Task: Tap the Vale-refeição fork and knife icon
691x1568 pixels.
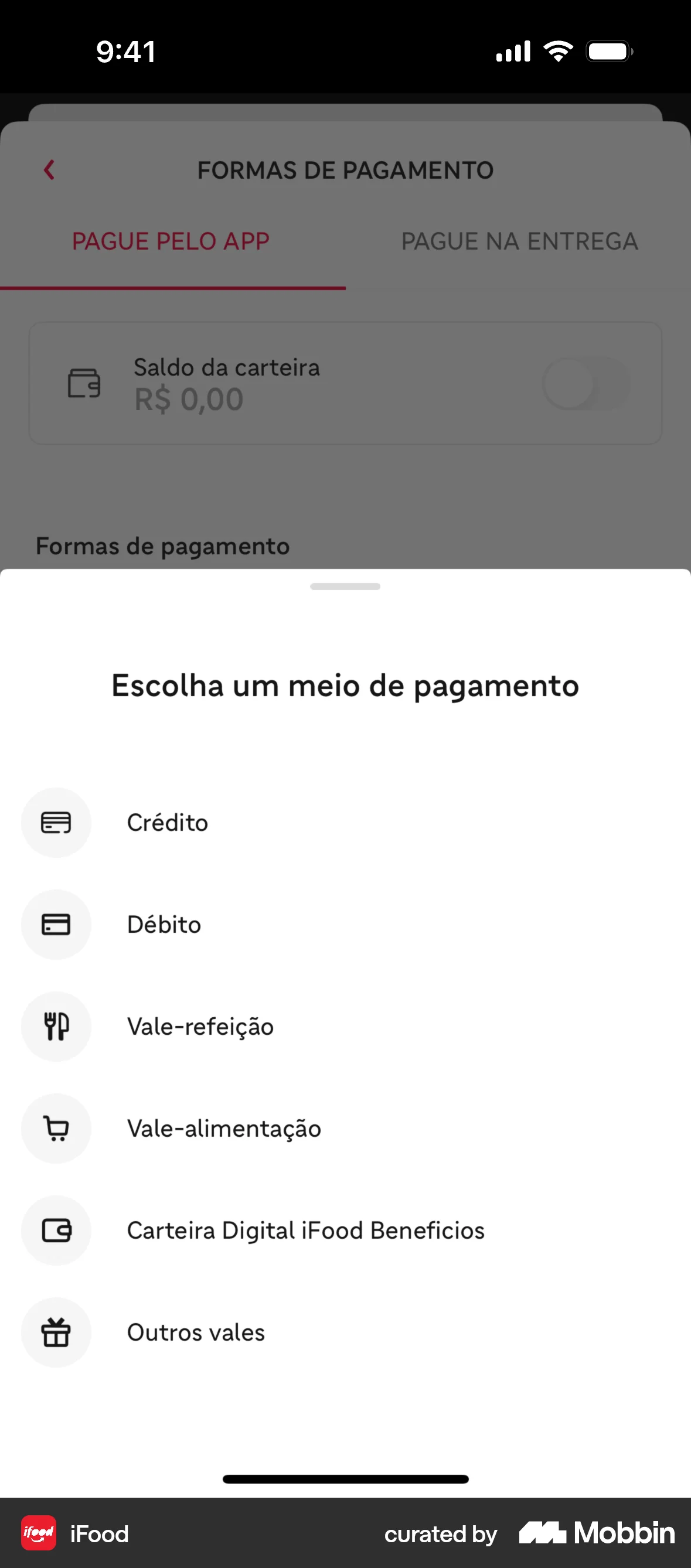Action: point(56,1026)
